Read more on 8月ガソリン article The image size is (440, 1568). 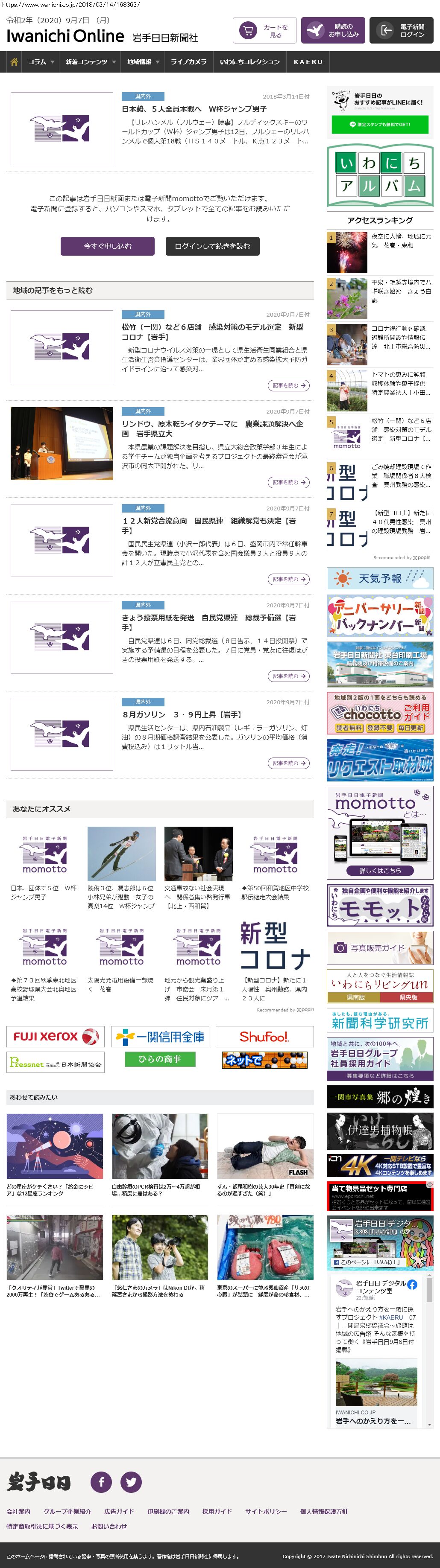pyautogui.click(x=288, y=763)
